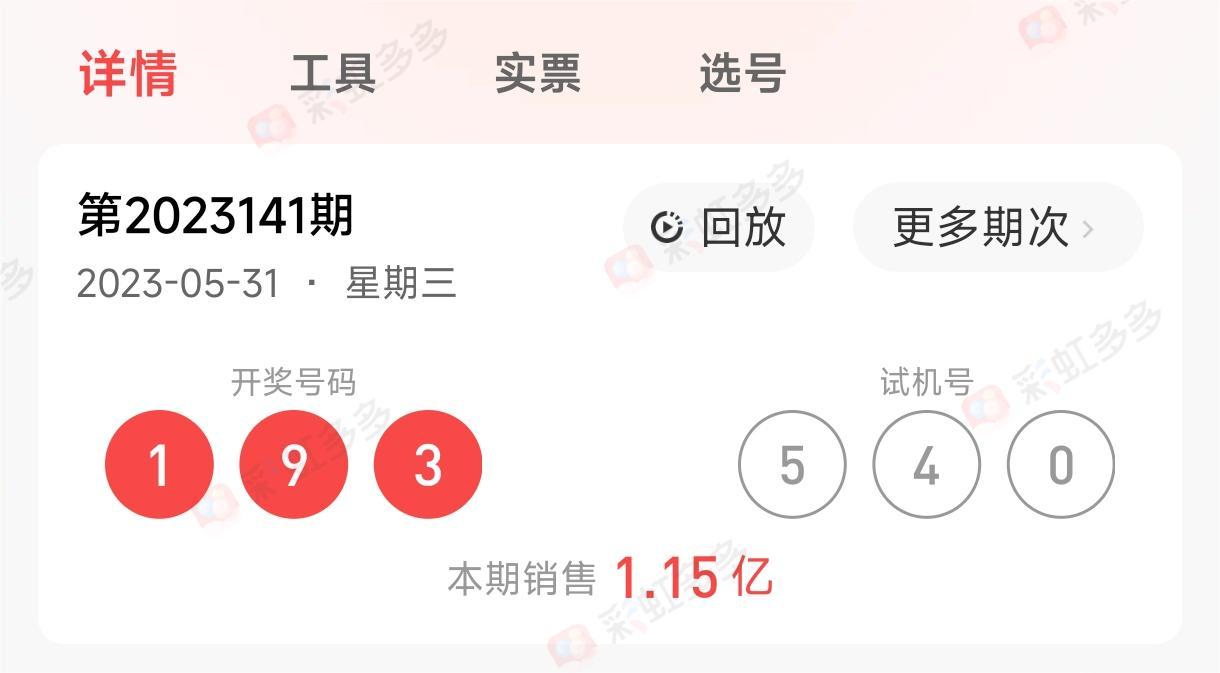Play the 回放 draw replay

(719, 227)
